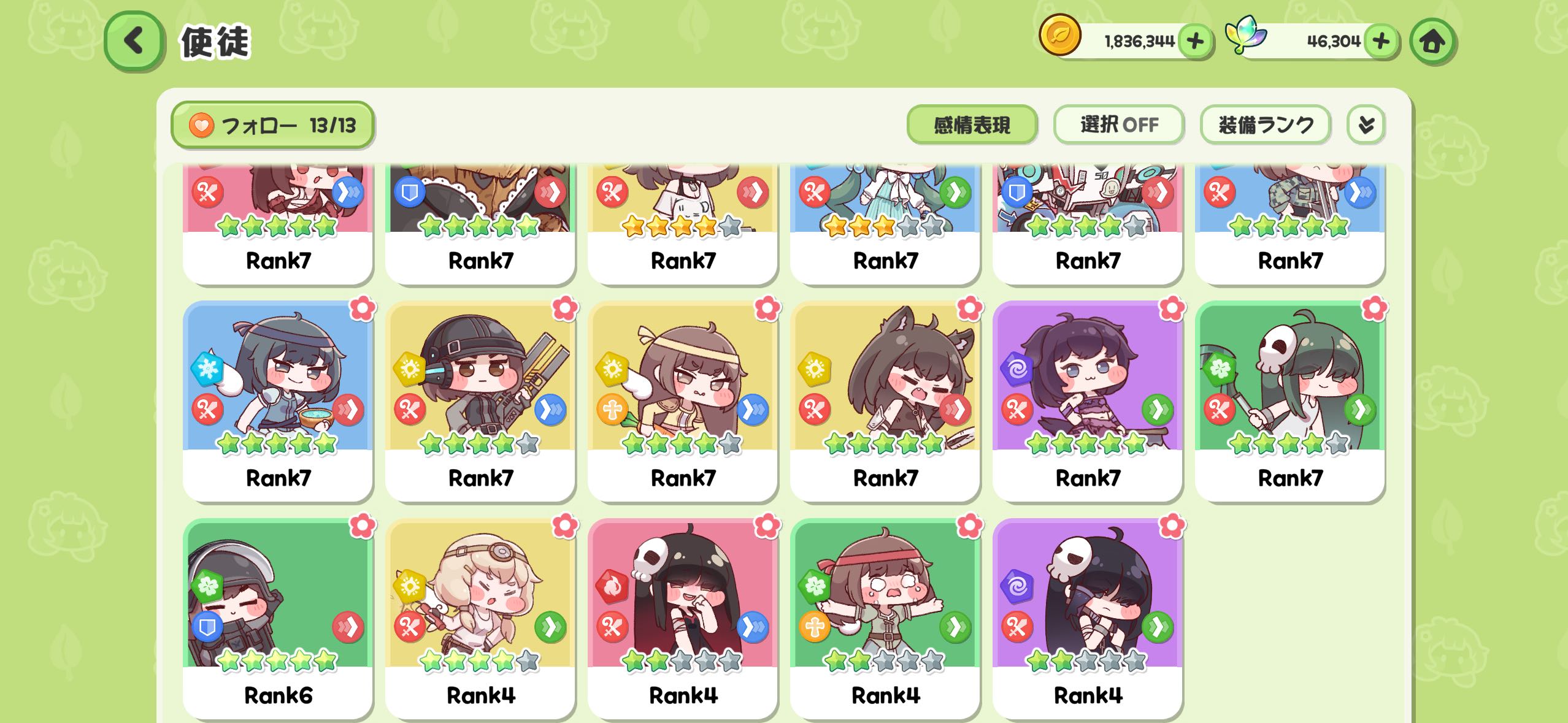Reverse sort order with double-chevron button
The width and height of the screenshot is (1568, 723).
click(x=1366, y=125)
